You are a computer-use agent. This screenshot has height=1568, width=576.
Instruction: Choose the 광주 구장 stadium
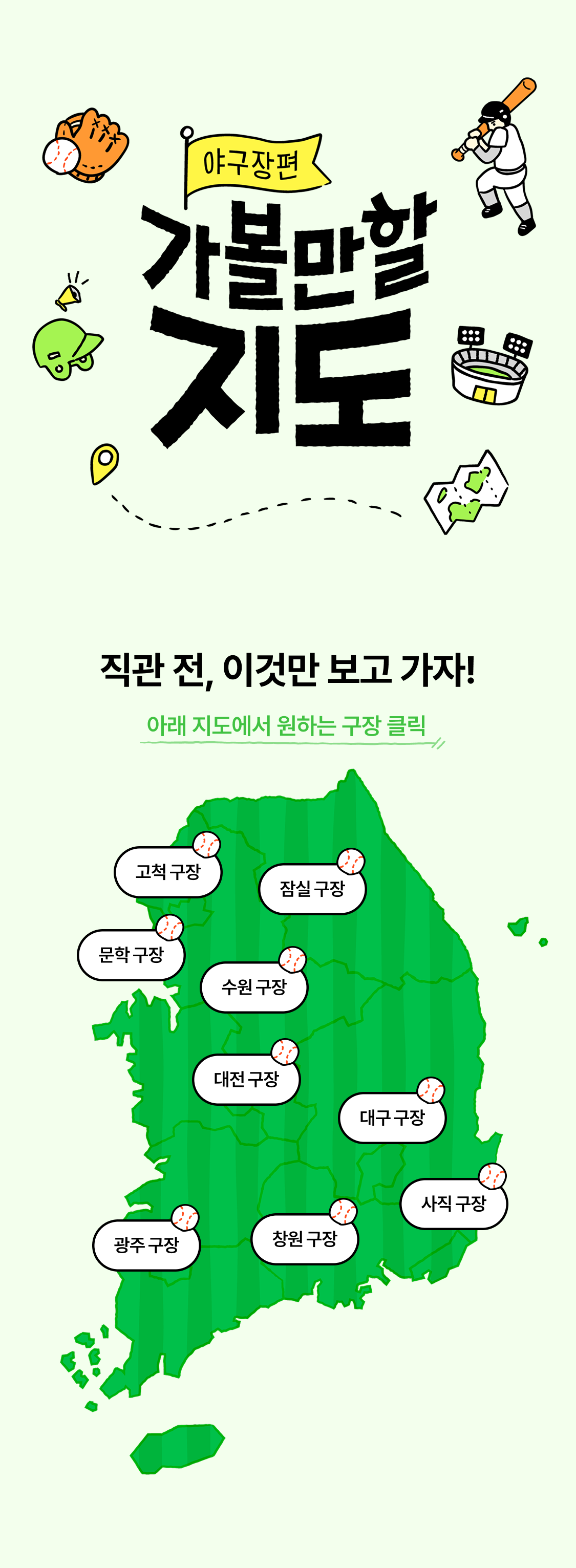click(x=146, y=1245)
